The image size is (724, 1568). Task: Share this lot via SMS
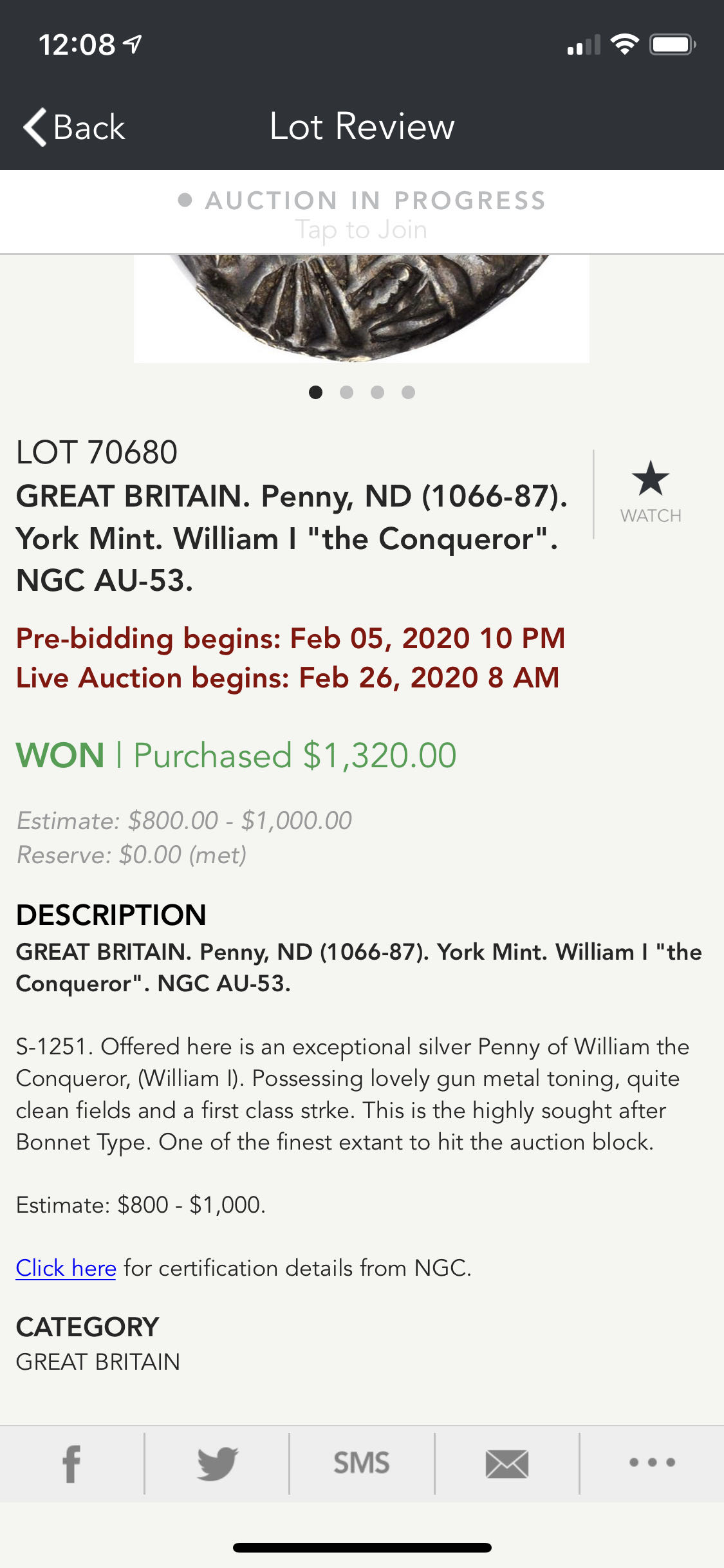click(x=362, y=1464)
